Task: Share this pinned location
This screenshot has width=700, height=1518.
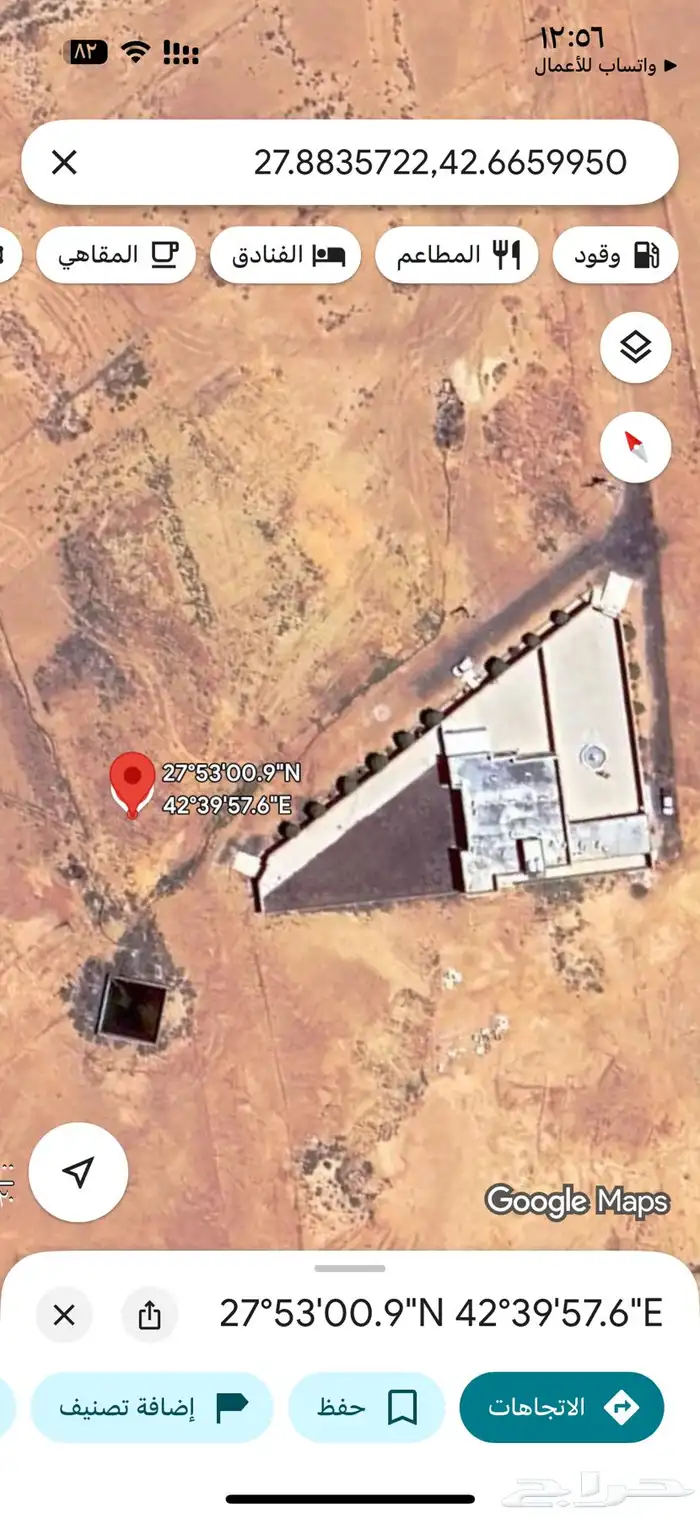Action: [x=149, y=1314]
